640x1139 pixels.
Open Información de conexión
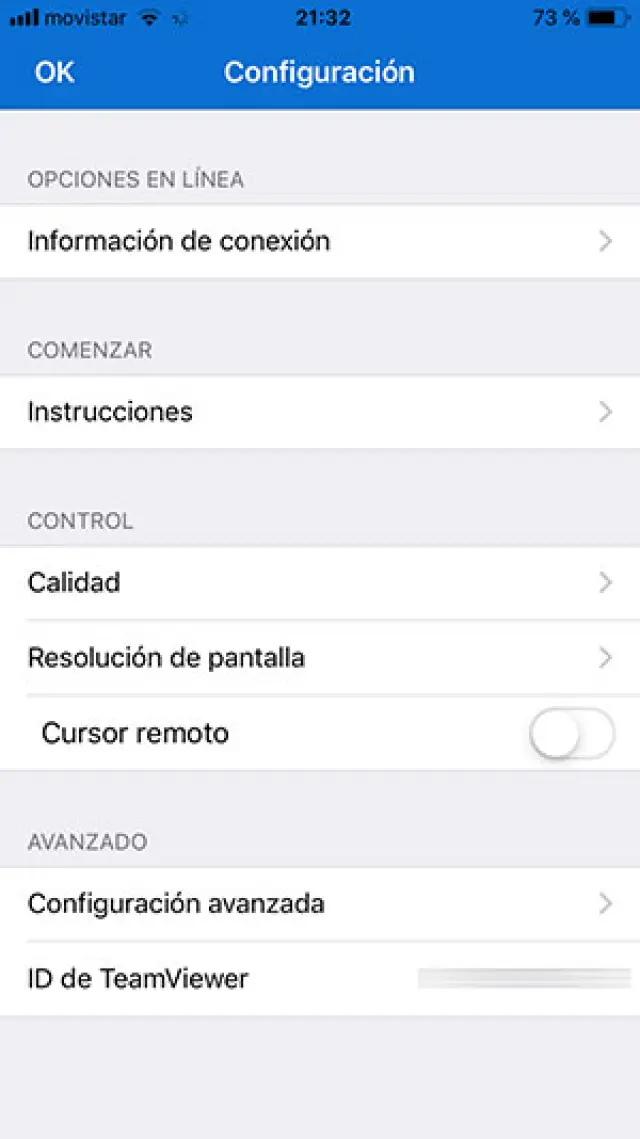[320, 241]
